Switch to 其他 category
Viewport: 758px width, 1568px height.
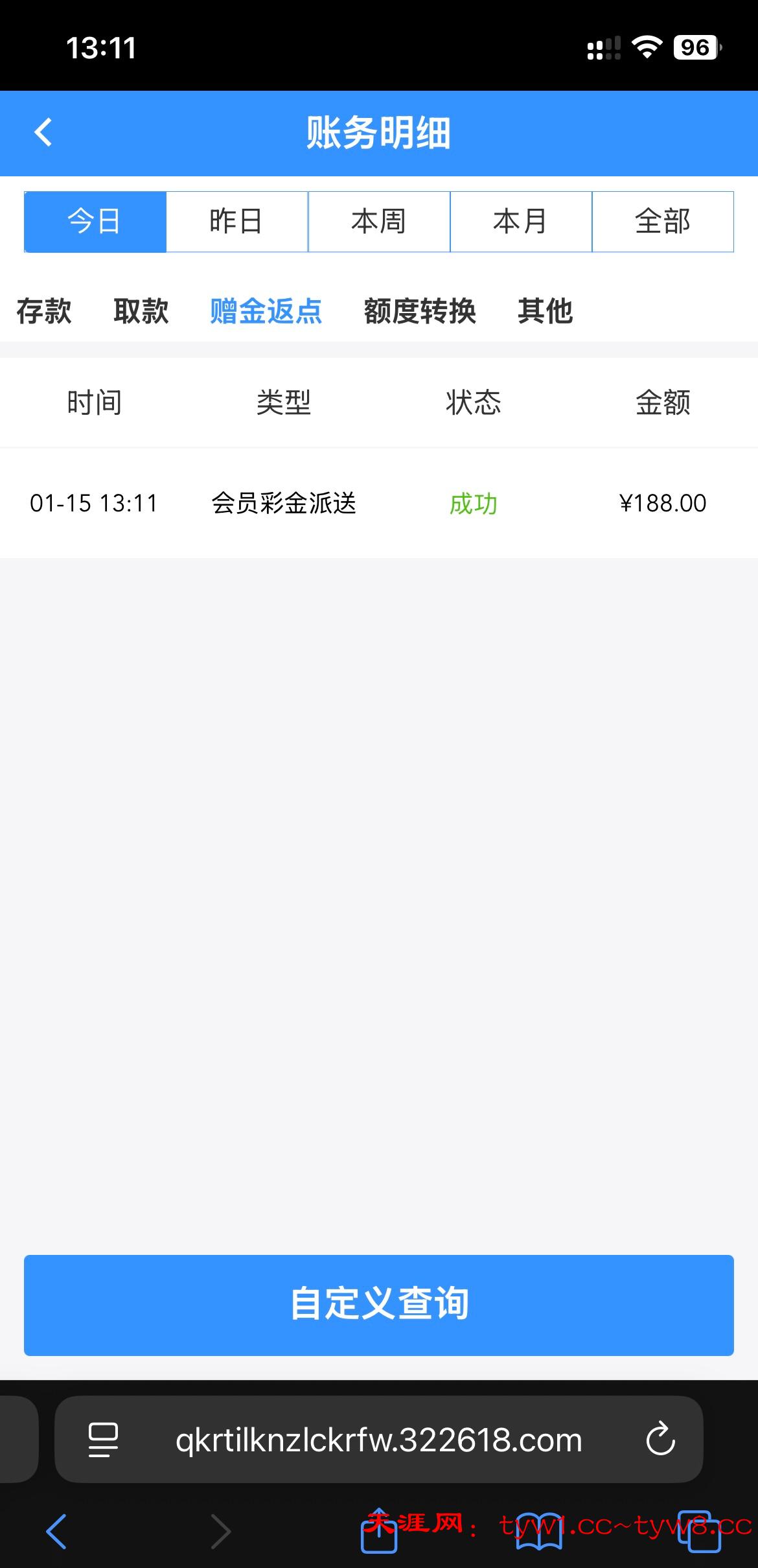pyautogui.click(x=546, y=311)
